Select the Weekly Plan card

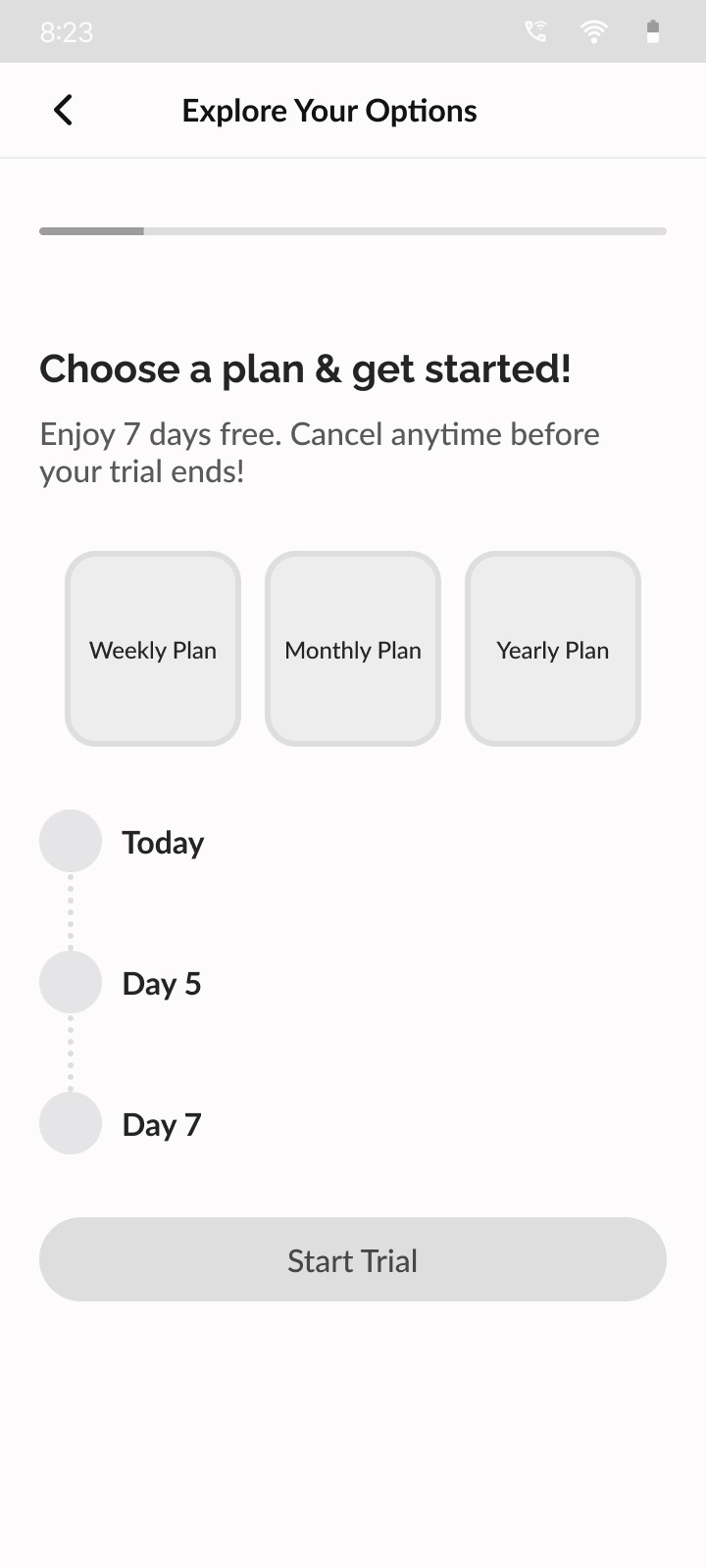coord(153,649)
